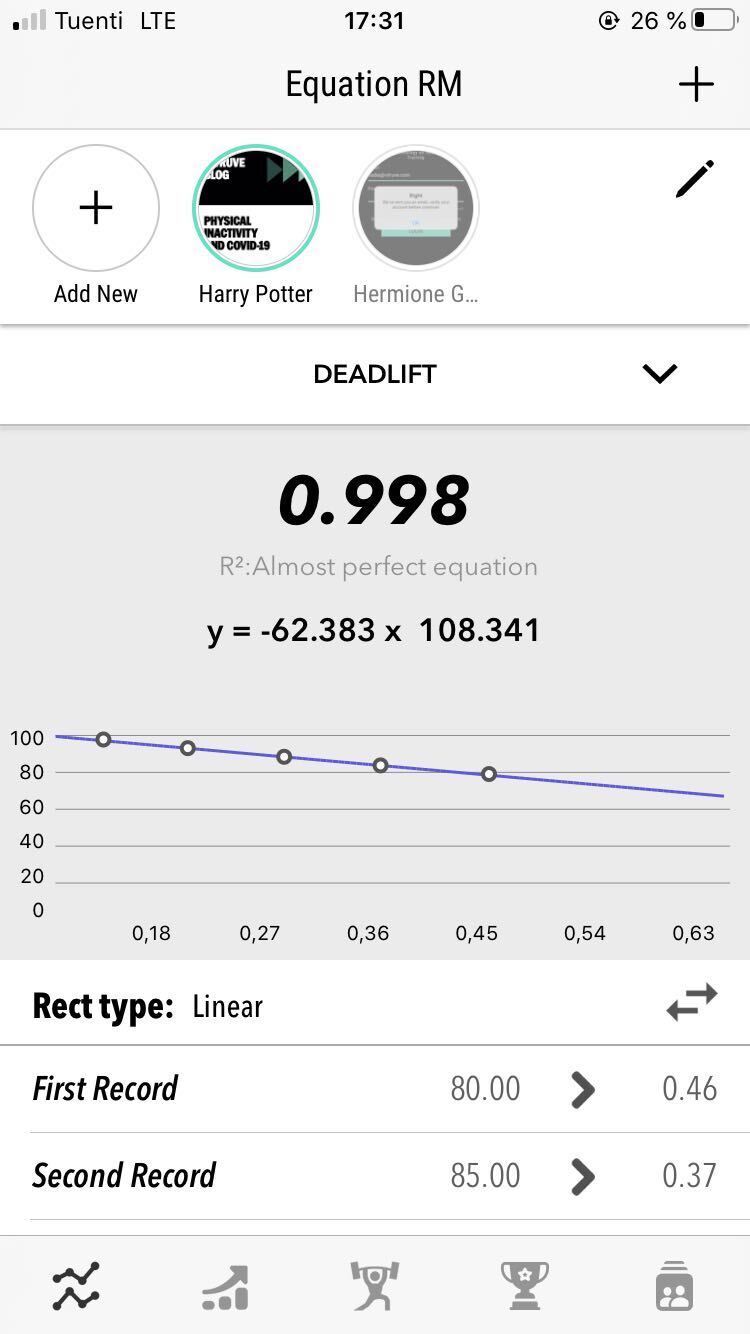The width and height of the screenshot is (750, 1334).
Task: Select the equation graph icon in bottom bar
Action: (x=77, y=1287)
